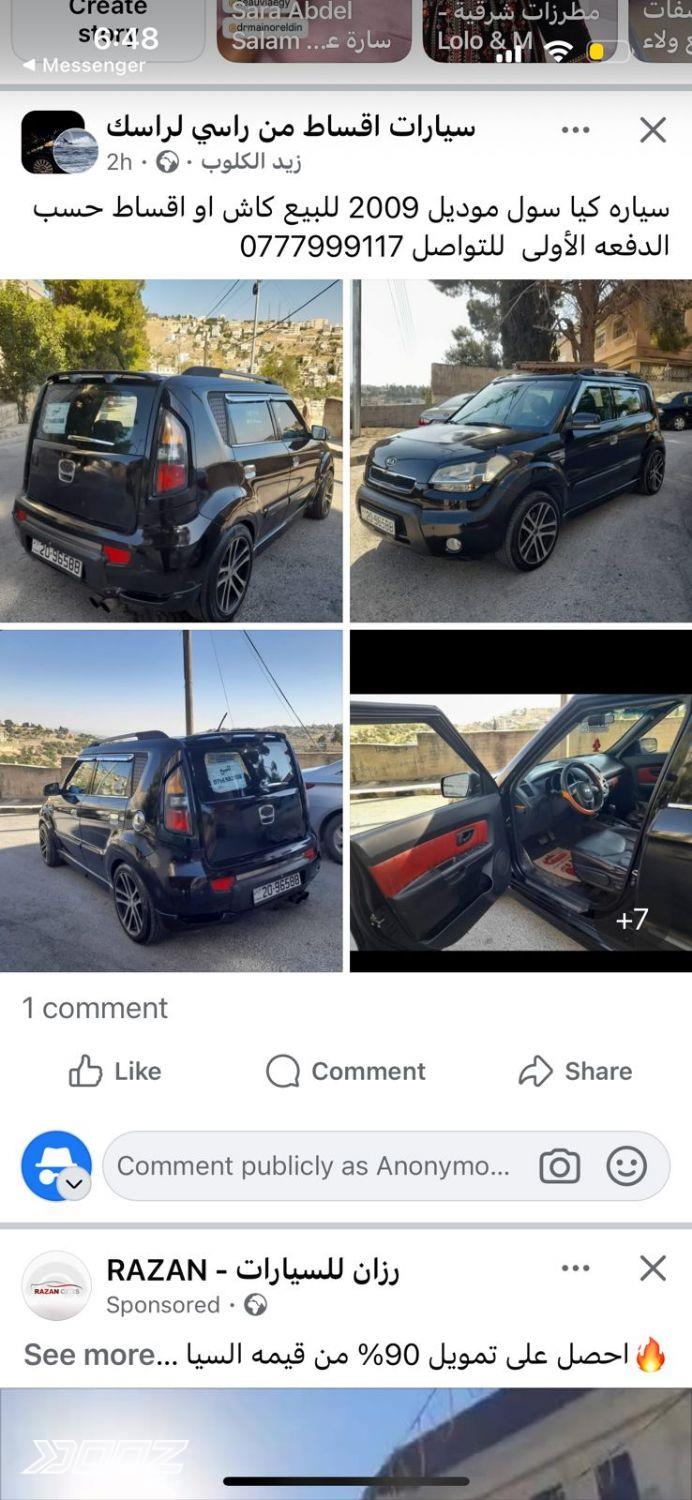Switch commenting identity via anonymous avatar

[x=57, y=1166]
